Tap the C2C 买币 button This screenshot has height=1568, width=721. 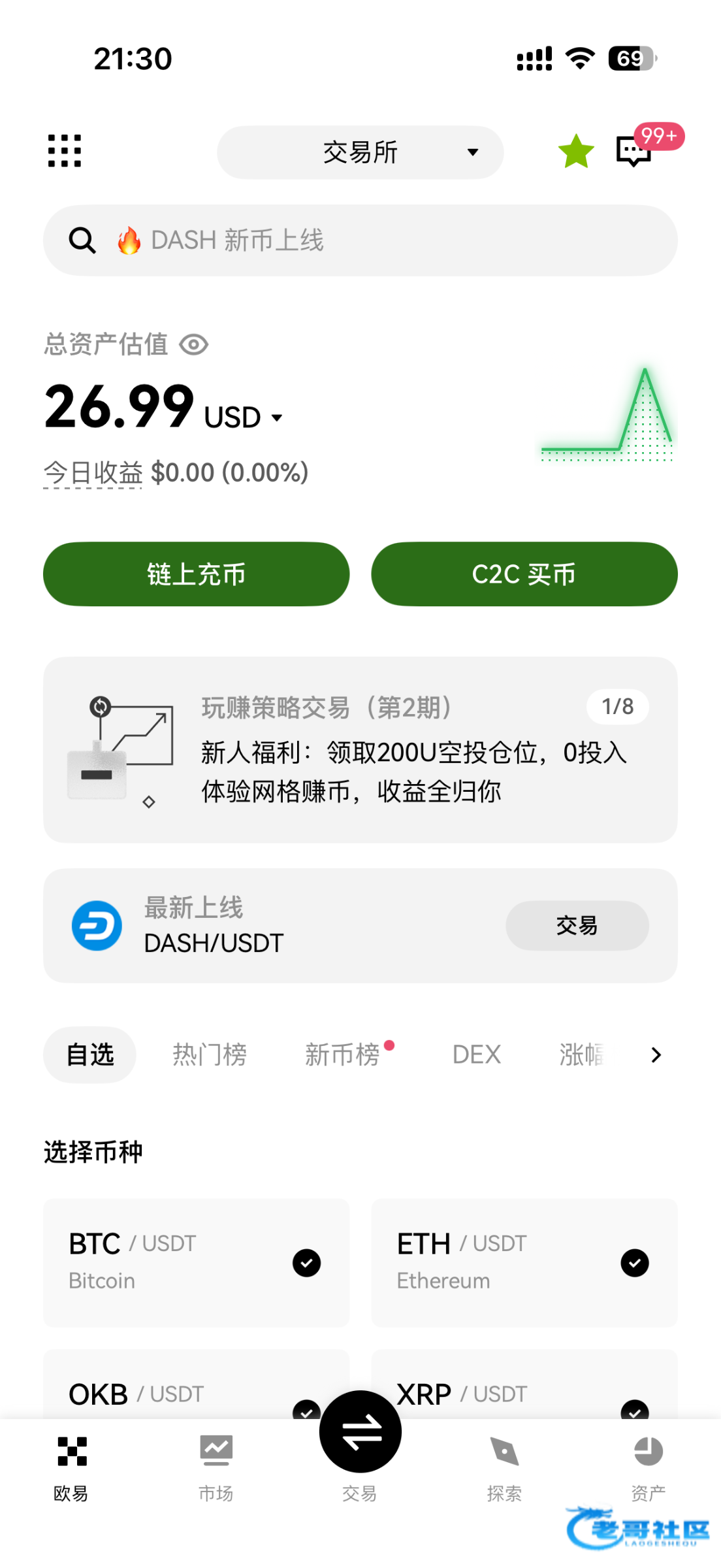[524, 574]
